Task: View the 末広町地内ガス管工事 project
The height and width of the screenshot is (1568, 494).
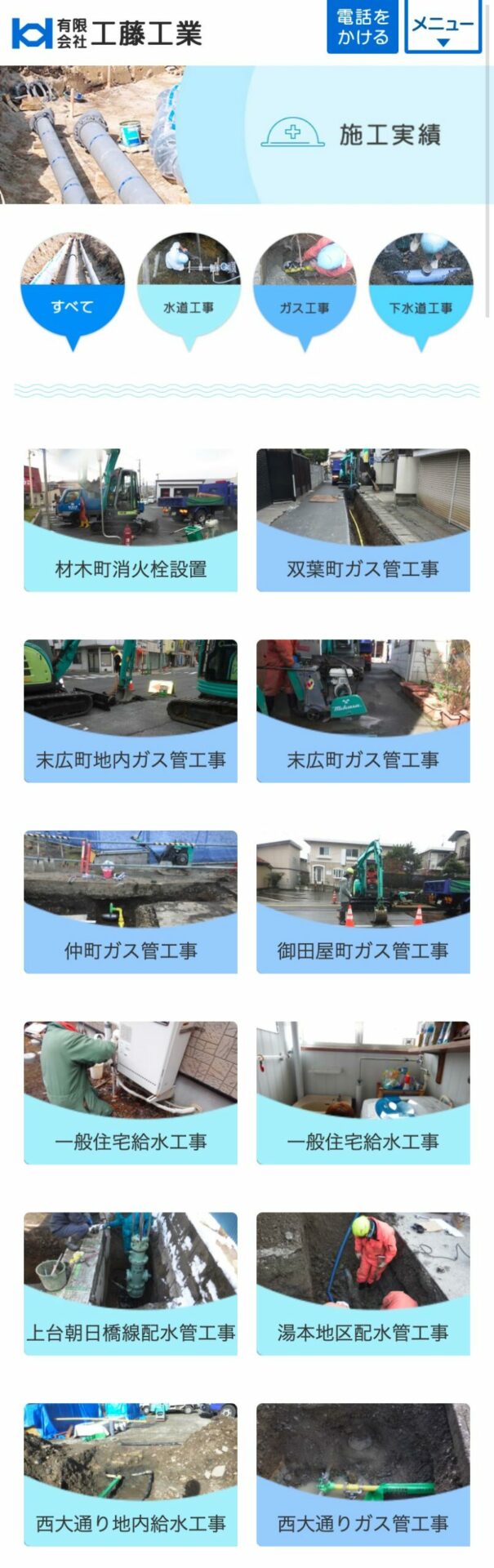Action: pyautogui.click(x=131, y=710)
